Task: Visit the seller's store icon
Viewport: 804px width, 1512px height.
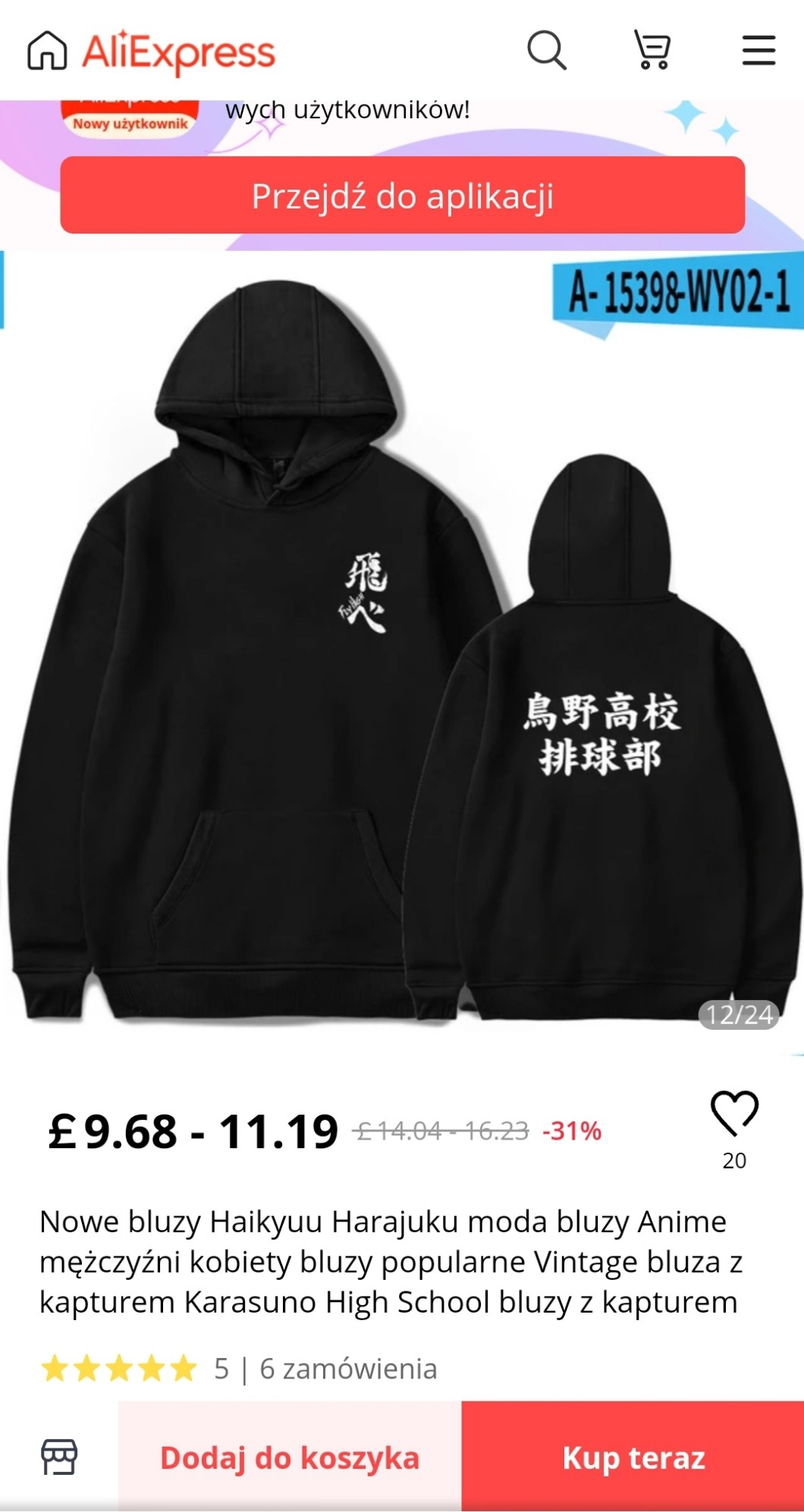Action: point(59,1456)
